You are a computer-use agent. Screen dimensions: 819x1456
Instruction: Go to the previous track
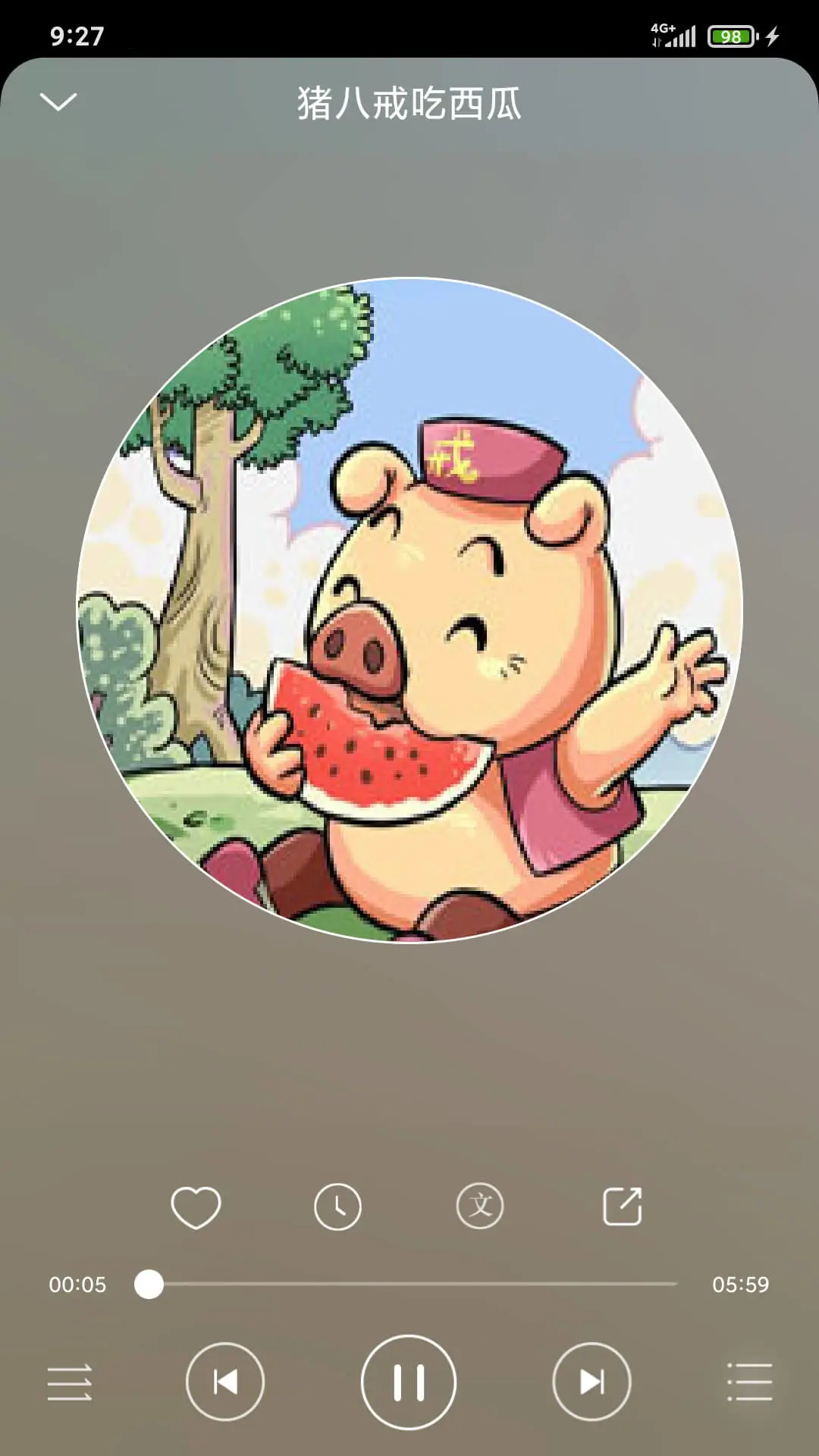225,1382
